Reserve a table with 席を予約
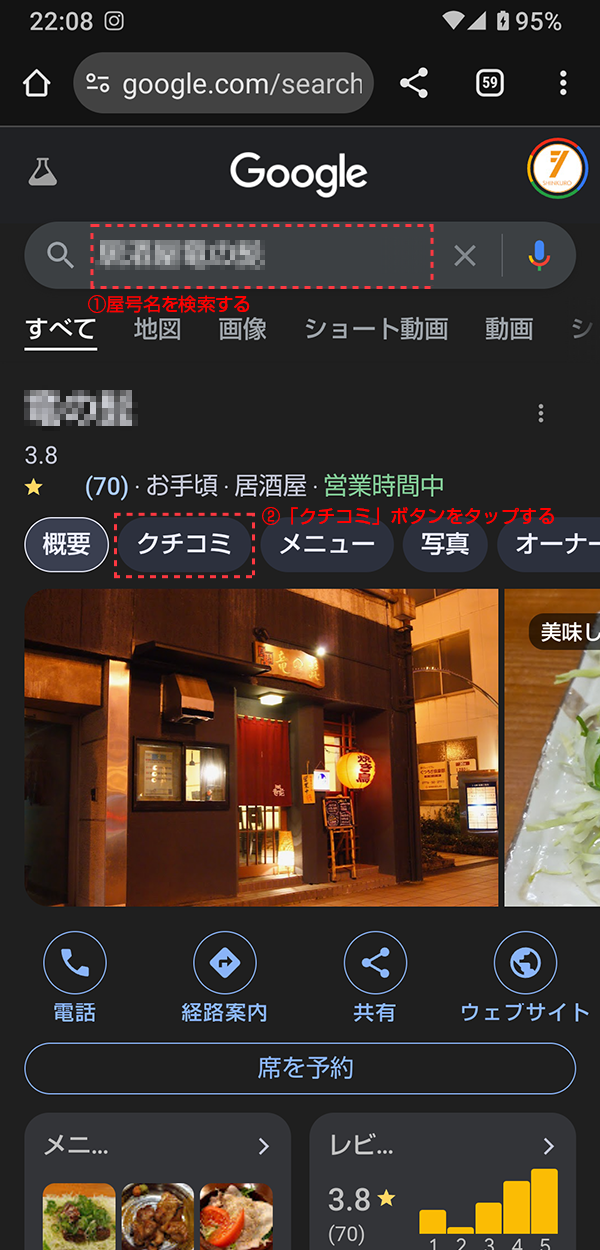This screenshot has height=1250, width=600. click(300, 1068)
